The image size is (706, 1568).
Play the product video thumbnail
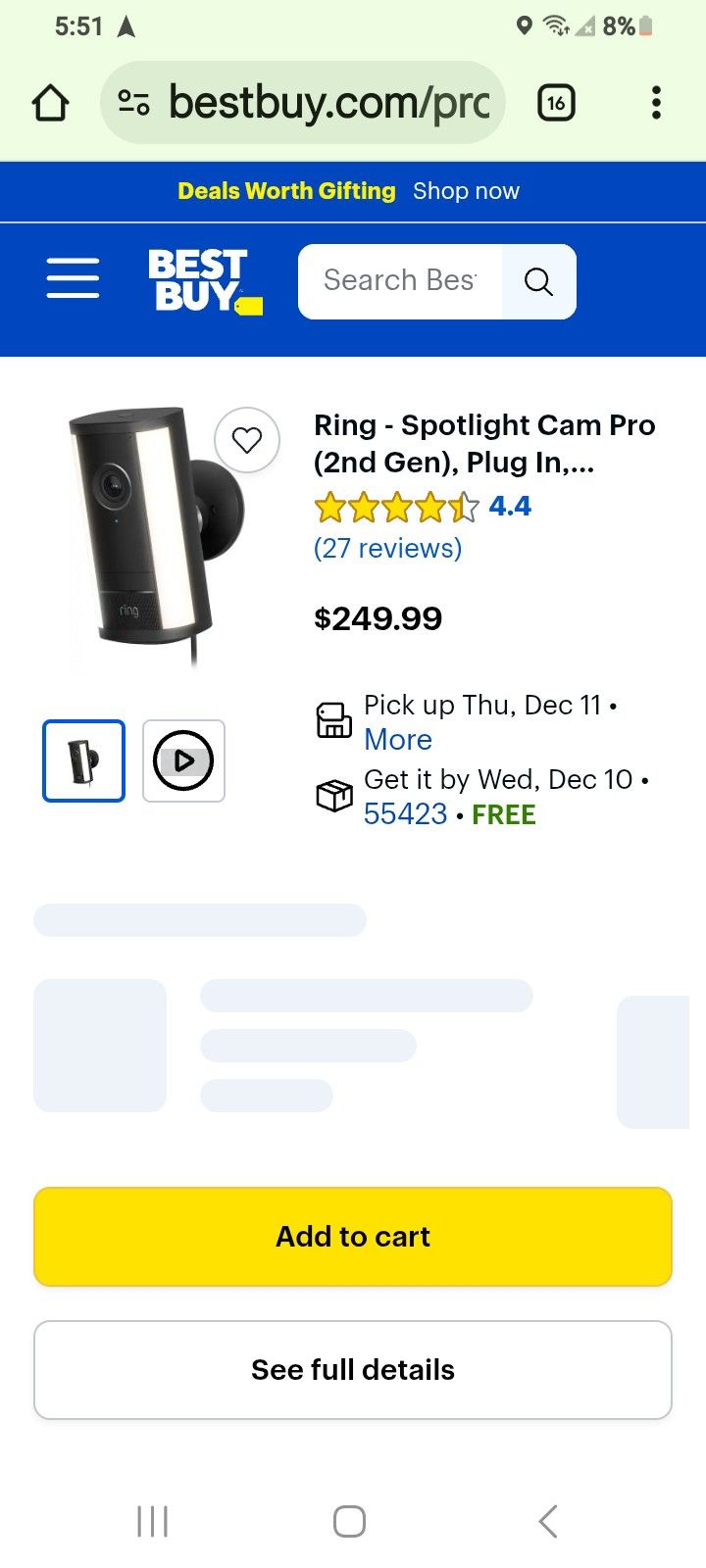tap(182, 760)
